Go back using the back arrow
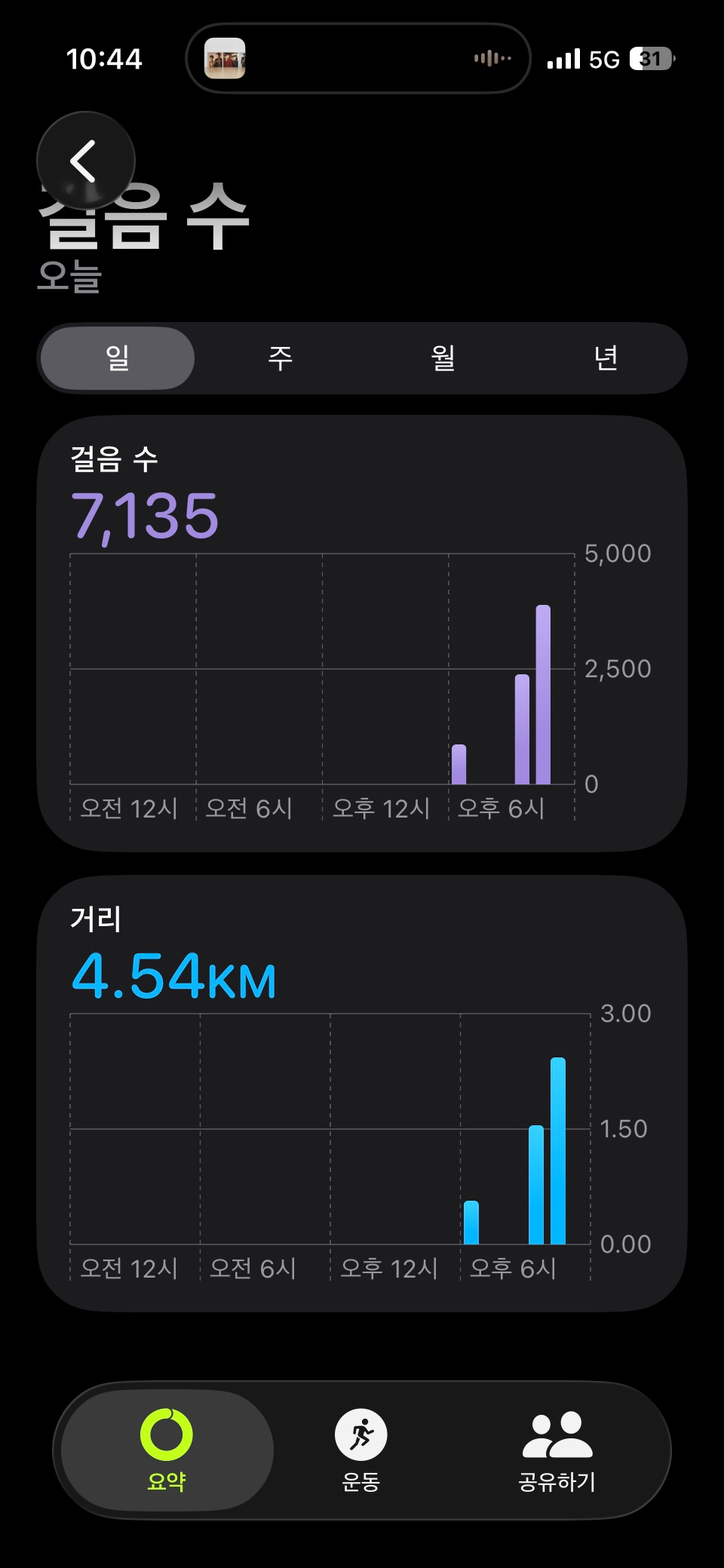This screenshot has width=724, height=1568. (x=85, y=161)
